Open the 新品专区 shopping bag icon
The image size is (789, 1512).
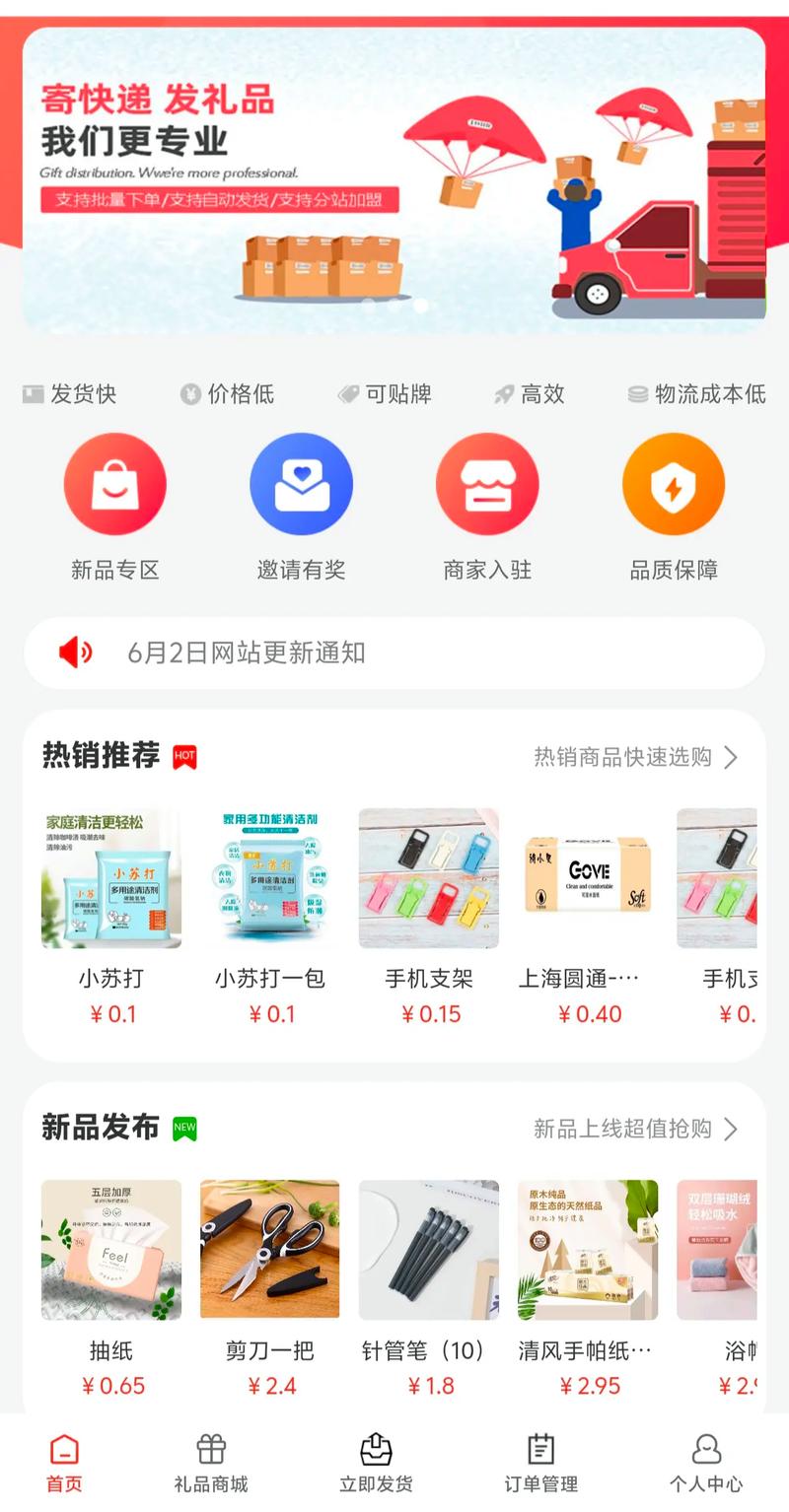pyautogui.click(x=115, y=483)
